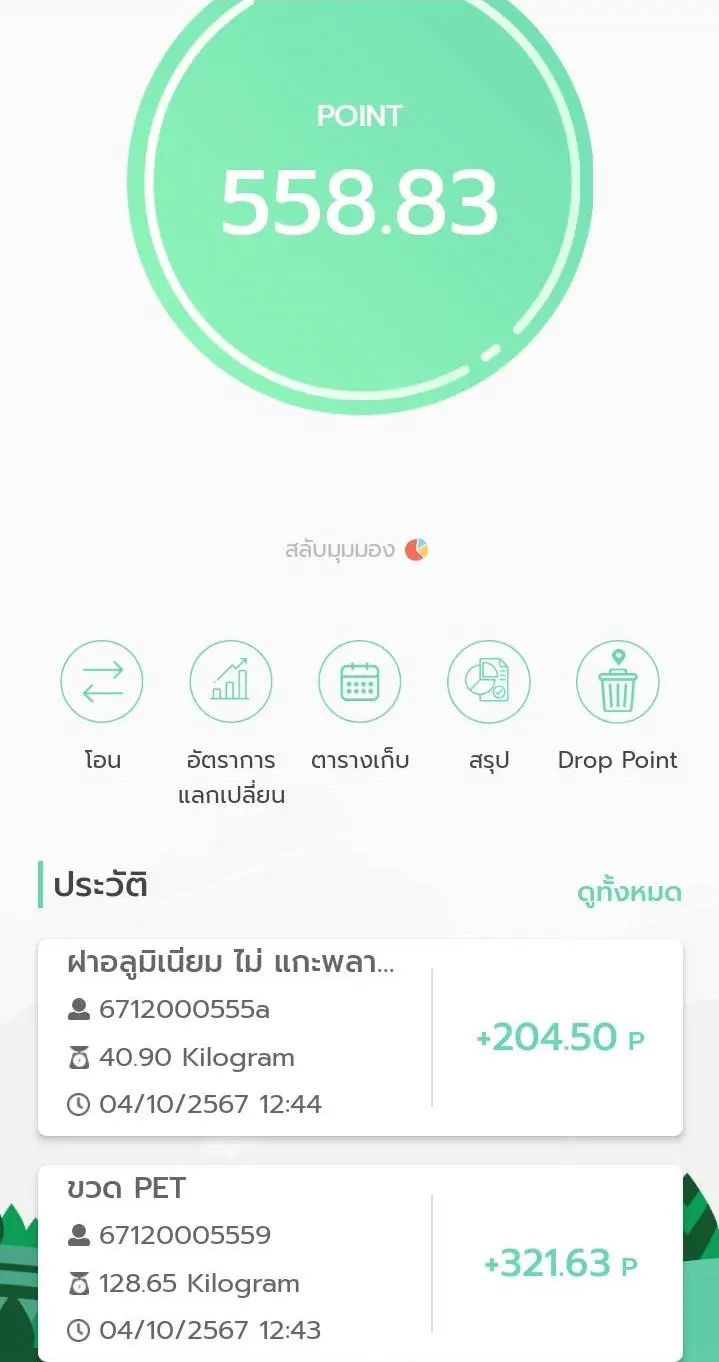Open the ตารางเก็บ collection schedule

360,683
